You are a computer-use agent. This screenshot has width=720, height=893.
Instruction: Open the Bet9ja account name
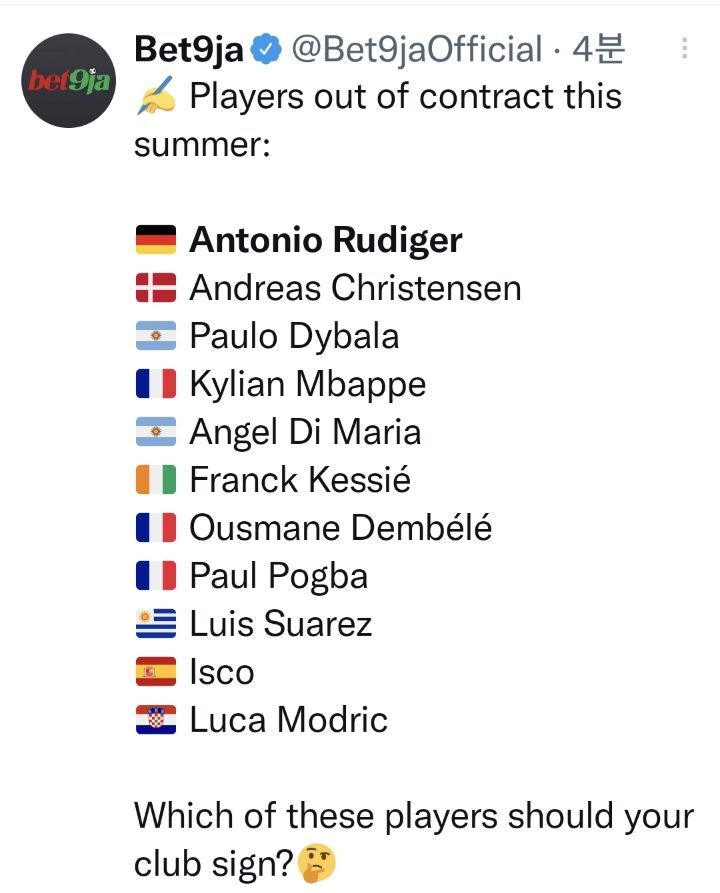(189, 48)
